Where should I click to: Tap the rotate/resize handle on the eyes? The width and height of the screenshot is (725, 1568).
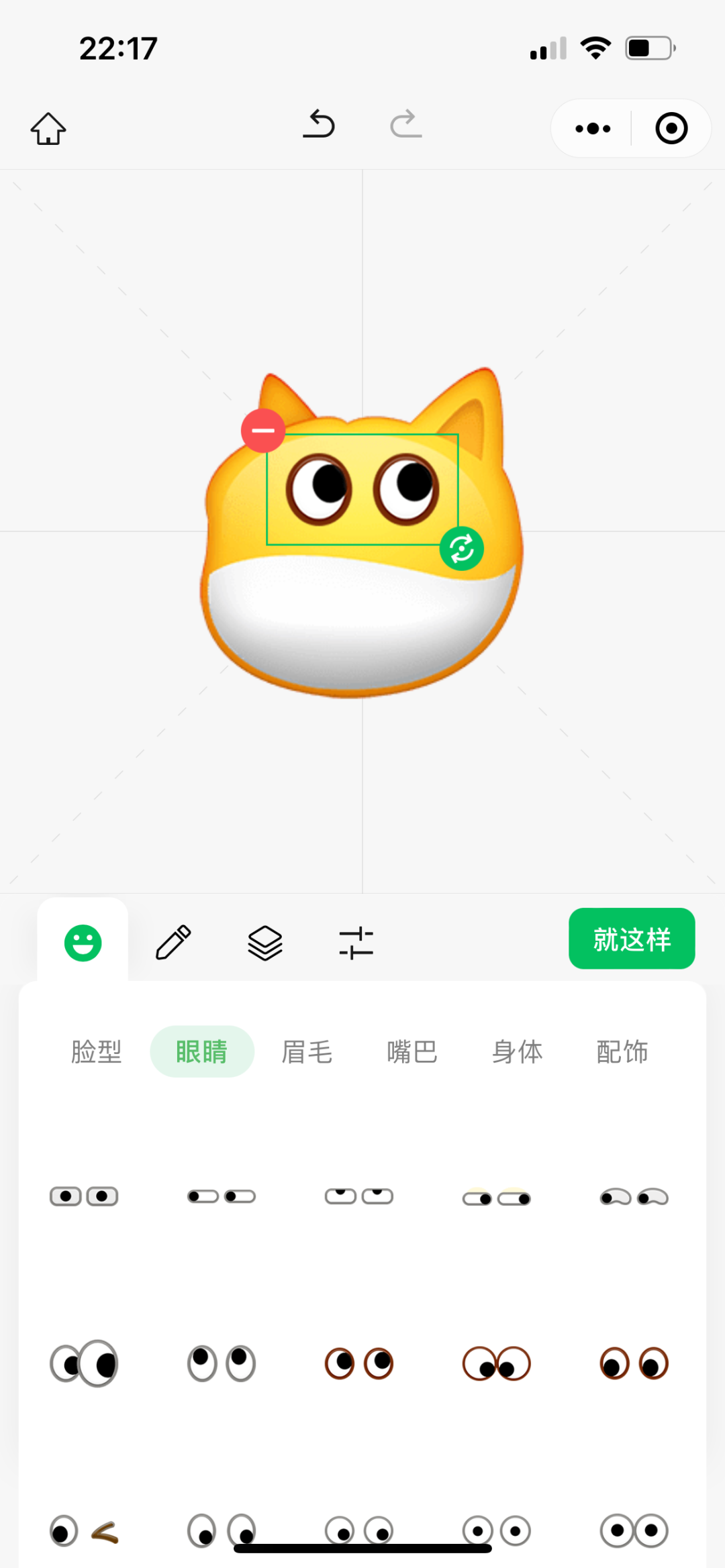[461, 547]
